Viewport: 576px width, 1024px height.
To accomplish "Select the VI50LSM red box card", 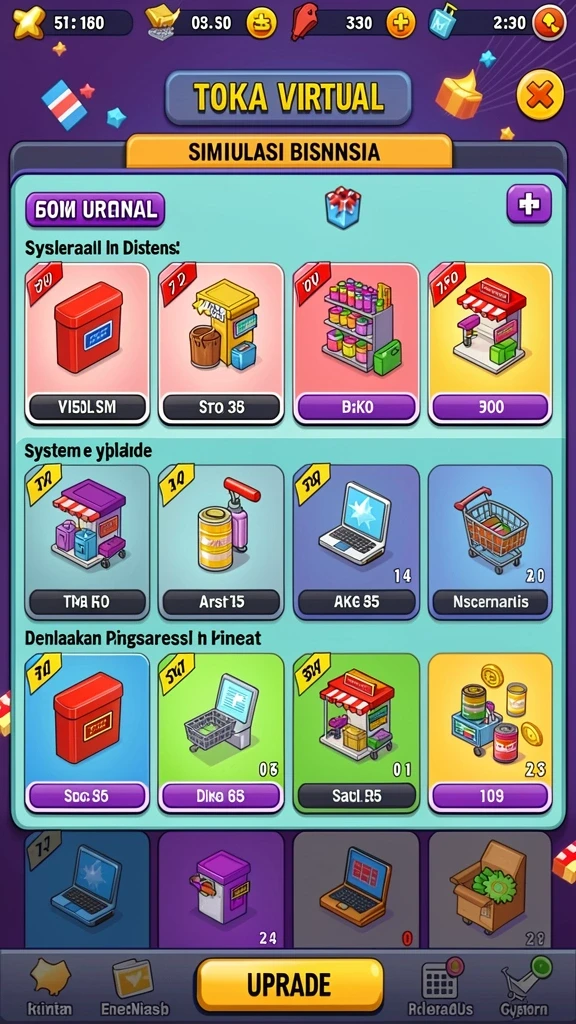I will (88, 344).
